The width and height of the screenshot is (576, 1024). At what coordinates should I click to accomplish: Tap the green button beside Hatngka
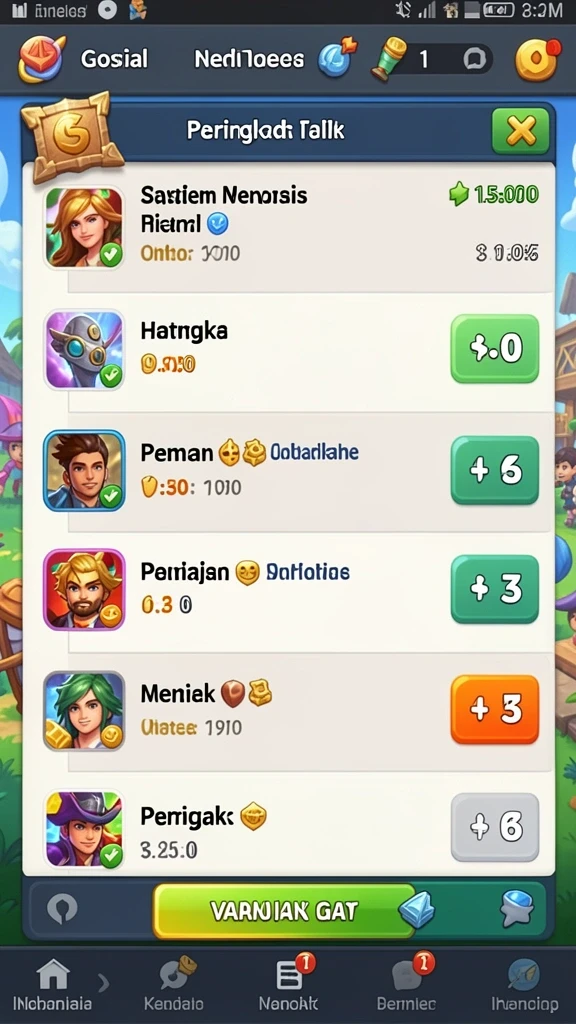(x=495, y=349)
